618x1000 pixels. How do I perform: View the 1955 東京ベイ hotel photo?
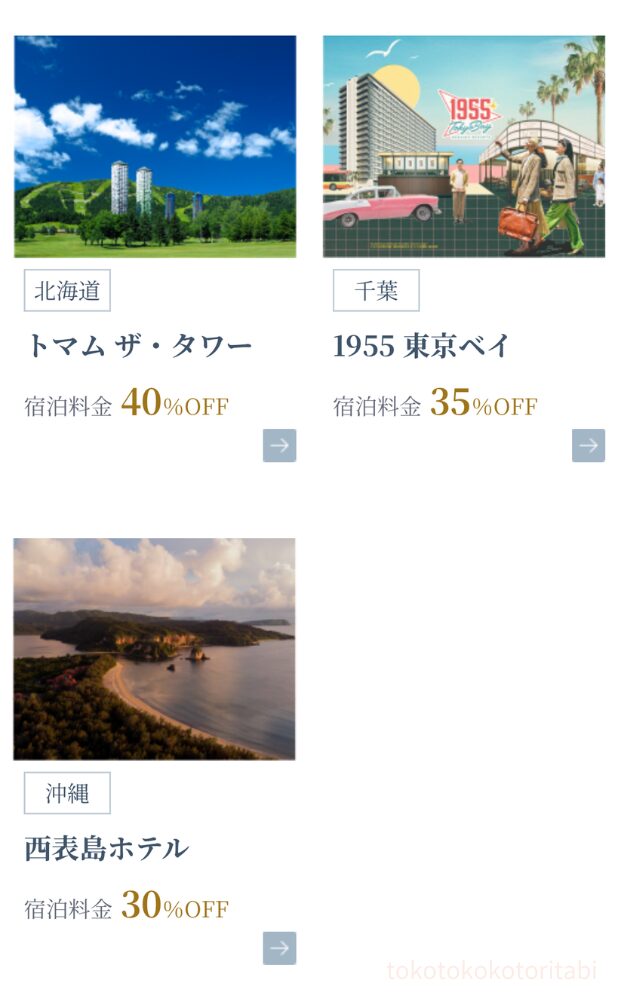(463, 147)
